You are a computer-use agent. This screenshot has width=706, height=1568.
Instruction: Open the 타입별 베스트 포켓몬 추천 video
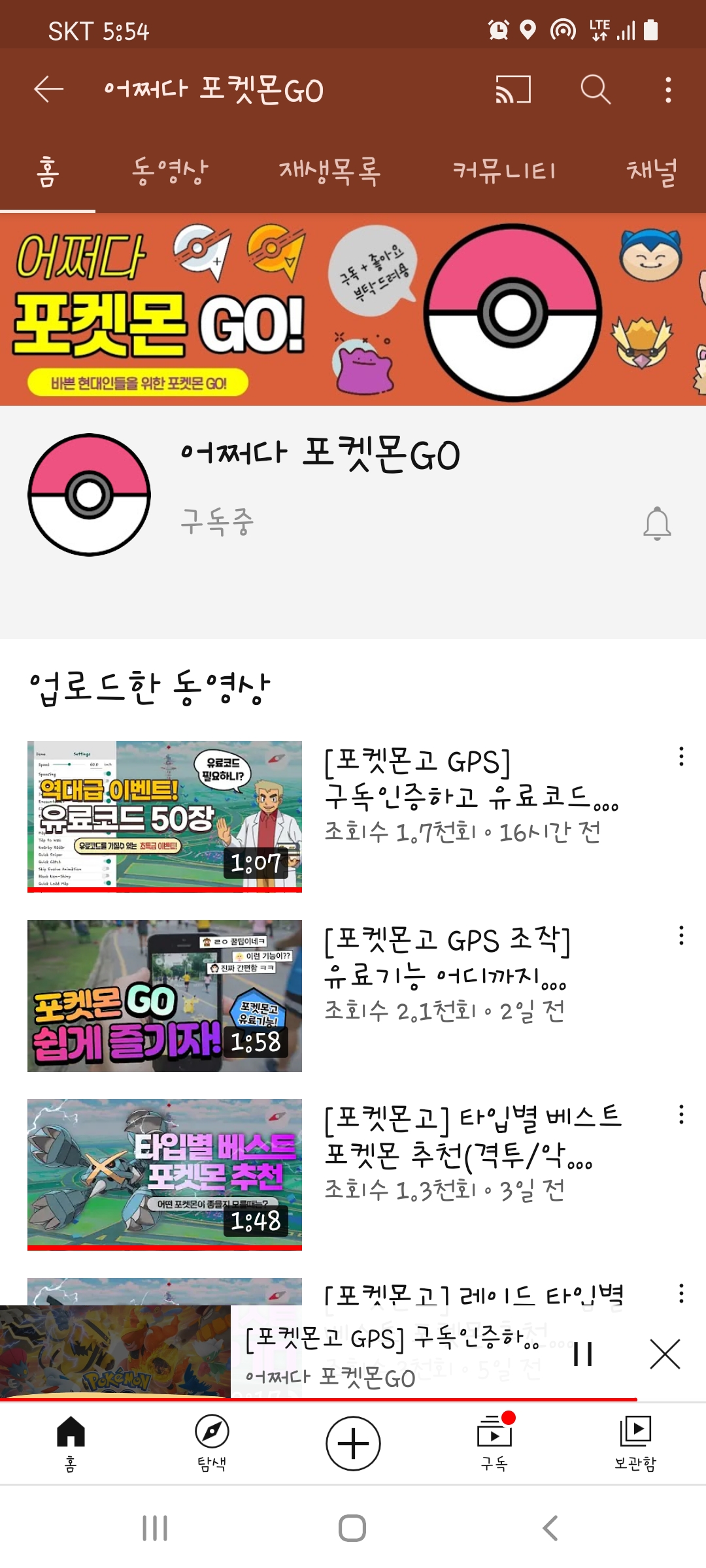pyautogui.click(x=165, y=1174)
